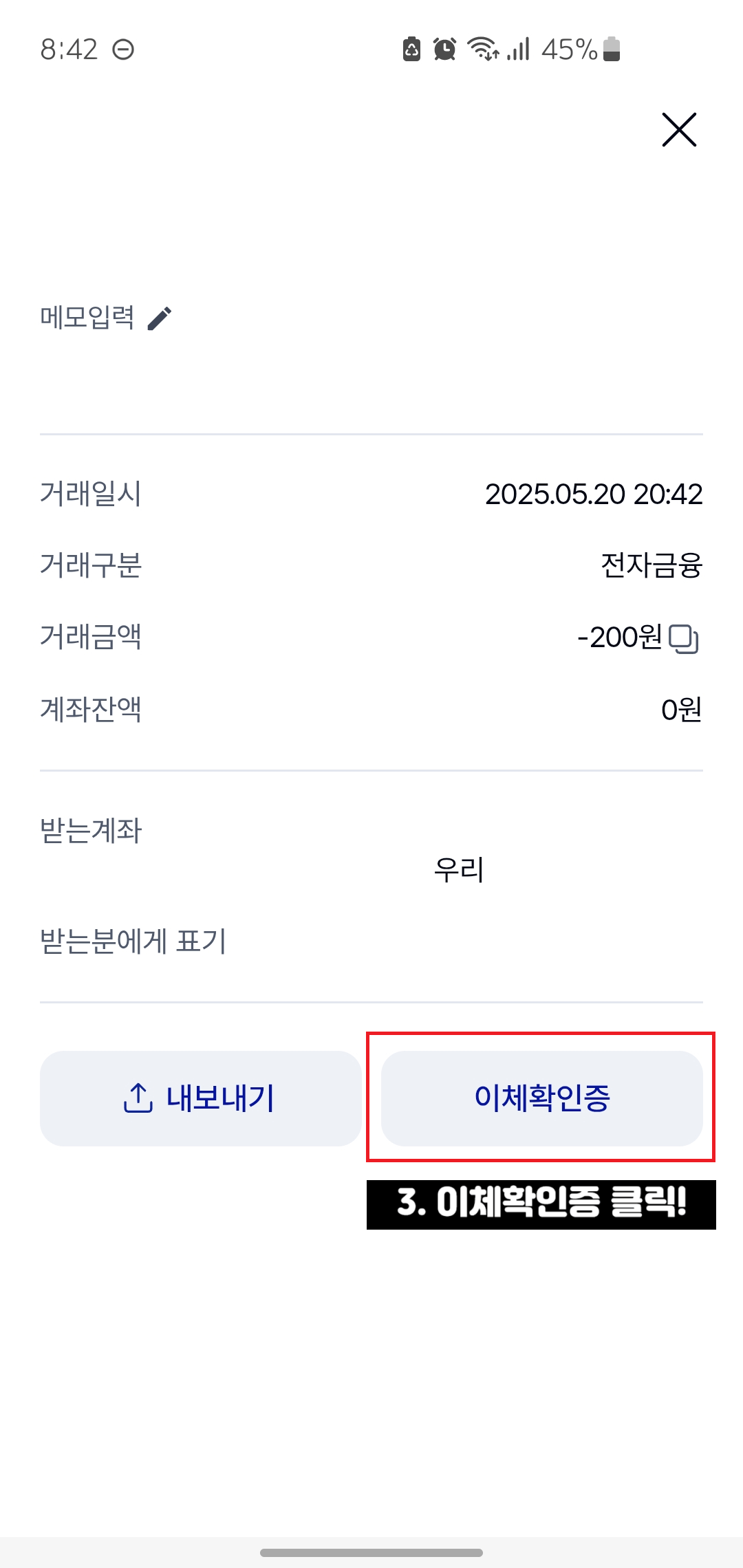
Task: Tap the cellular signal strength icon
Action: (x=519, y=50)
